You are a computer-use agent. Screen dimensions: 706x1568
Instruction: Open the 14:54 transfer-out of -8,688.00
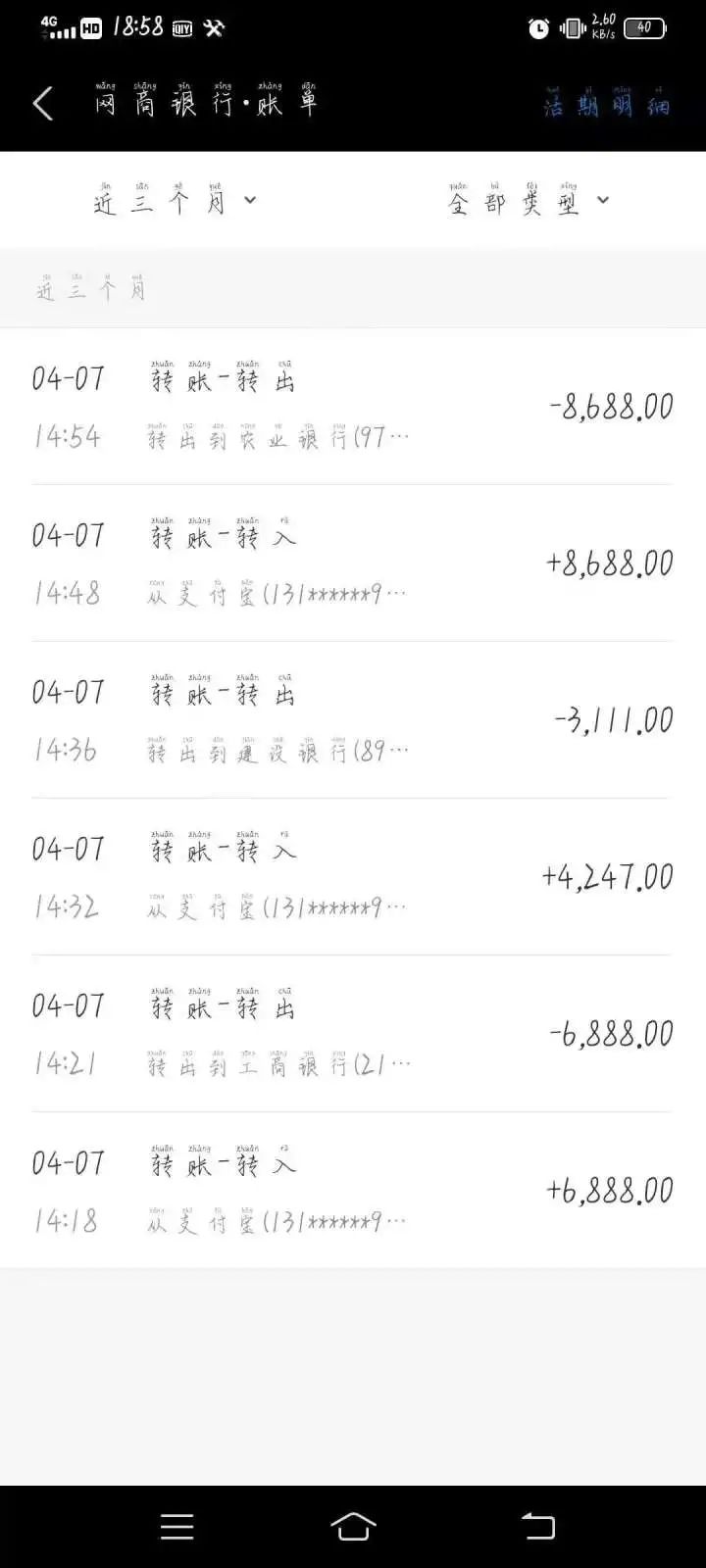(353, 407)
